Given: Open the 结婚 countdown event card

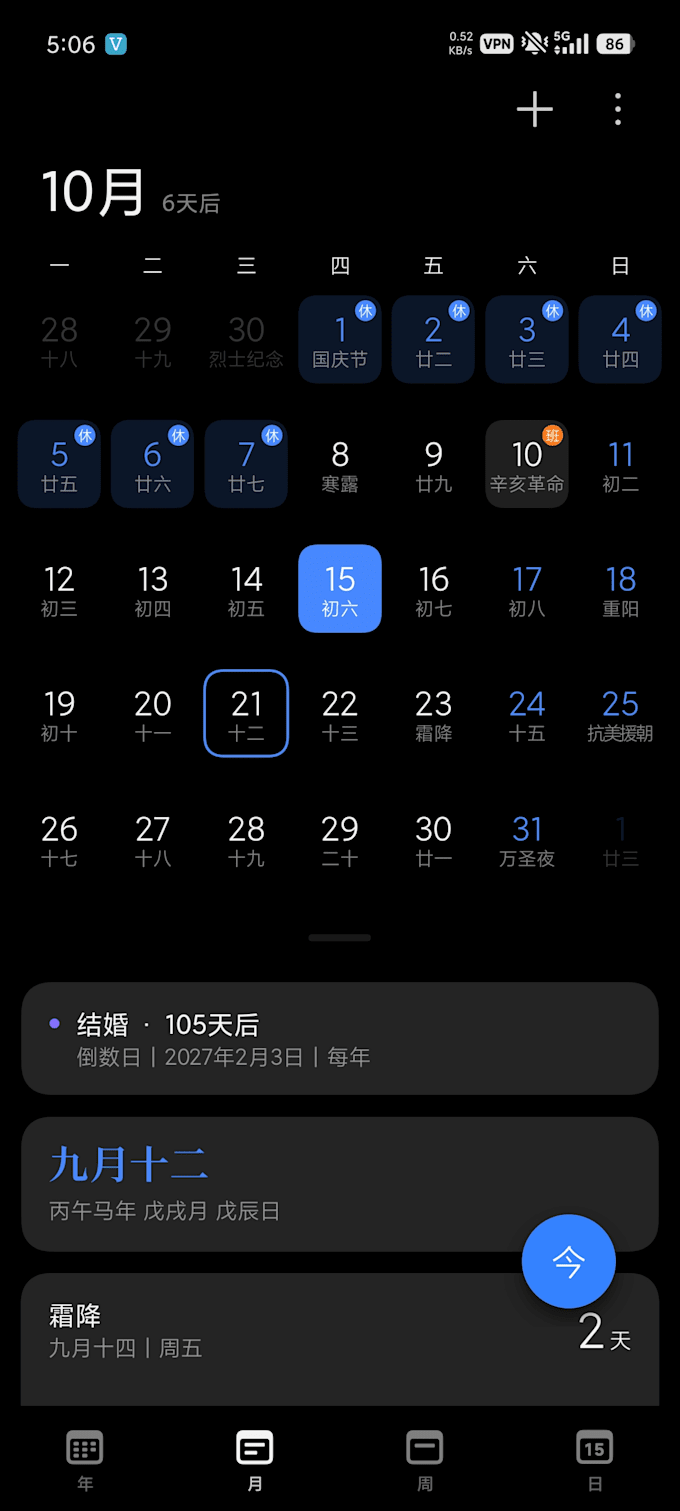Looking at the screenshot, I should (x=340, y=1038).
